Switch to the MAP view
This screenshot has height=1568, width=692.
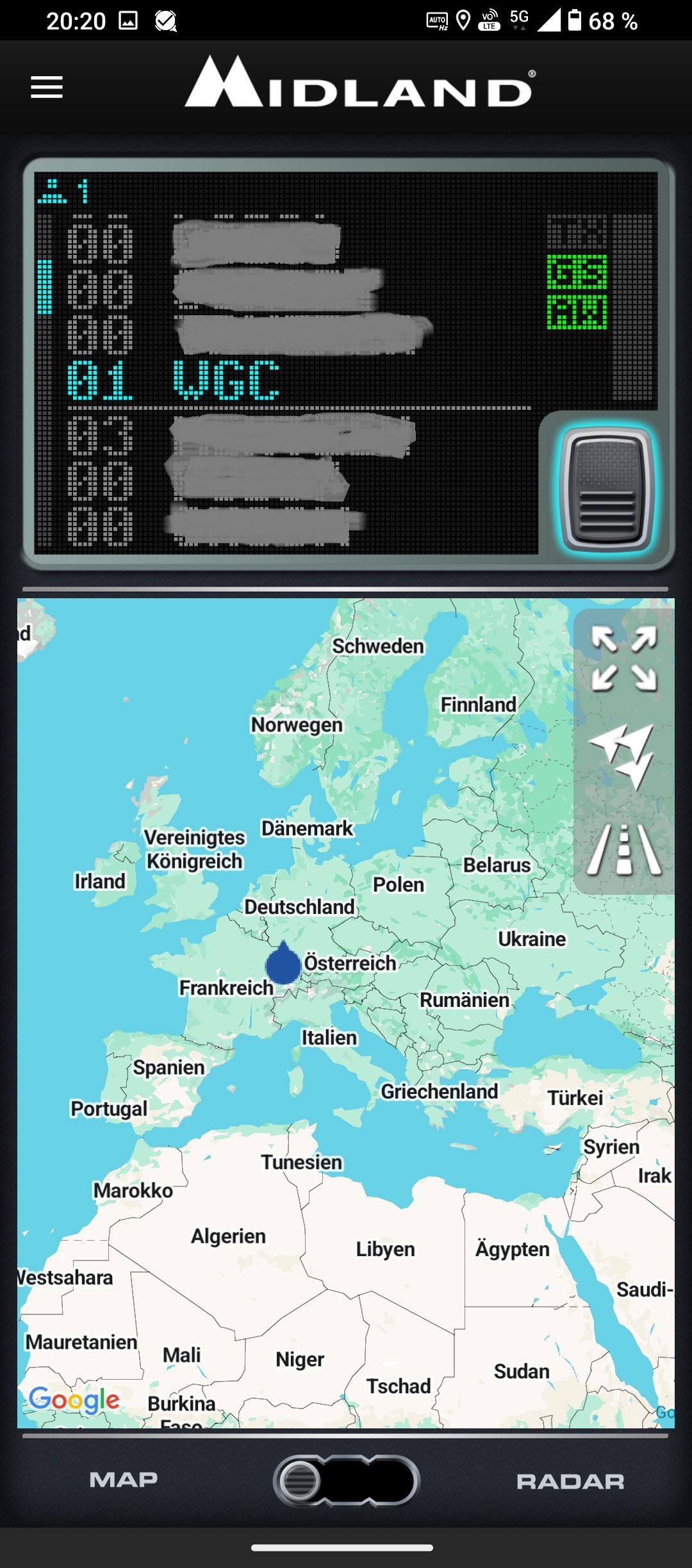[123, 1480]
